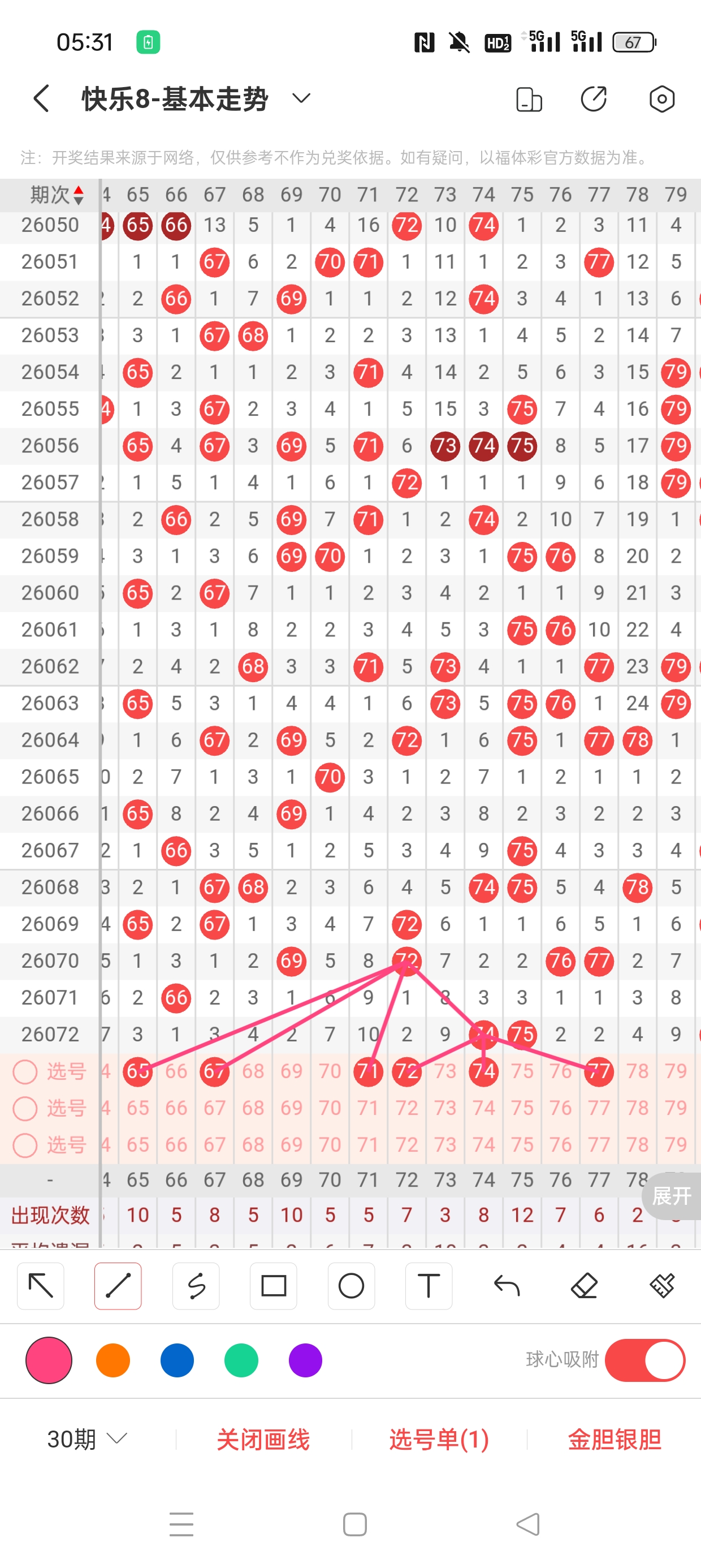The image size is (701, 1568).
Task: Go back using the top-left arrow
Action: click(x=41, y=98)
